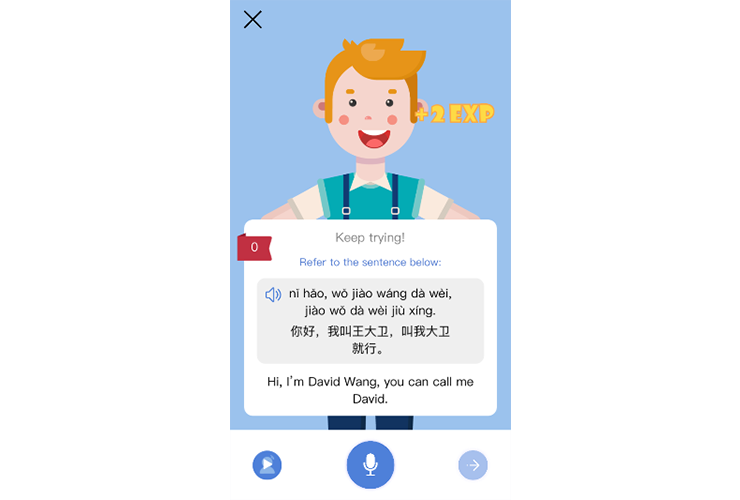Start recording with the microphone
Screen dimensions: 740x500
click(x=370, y=465)
